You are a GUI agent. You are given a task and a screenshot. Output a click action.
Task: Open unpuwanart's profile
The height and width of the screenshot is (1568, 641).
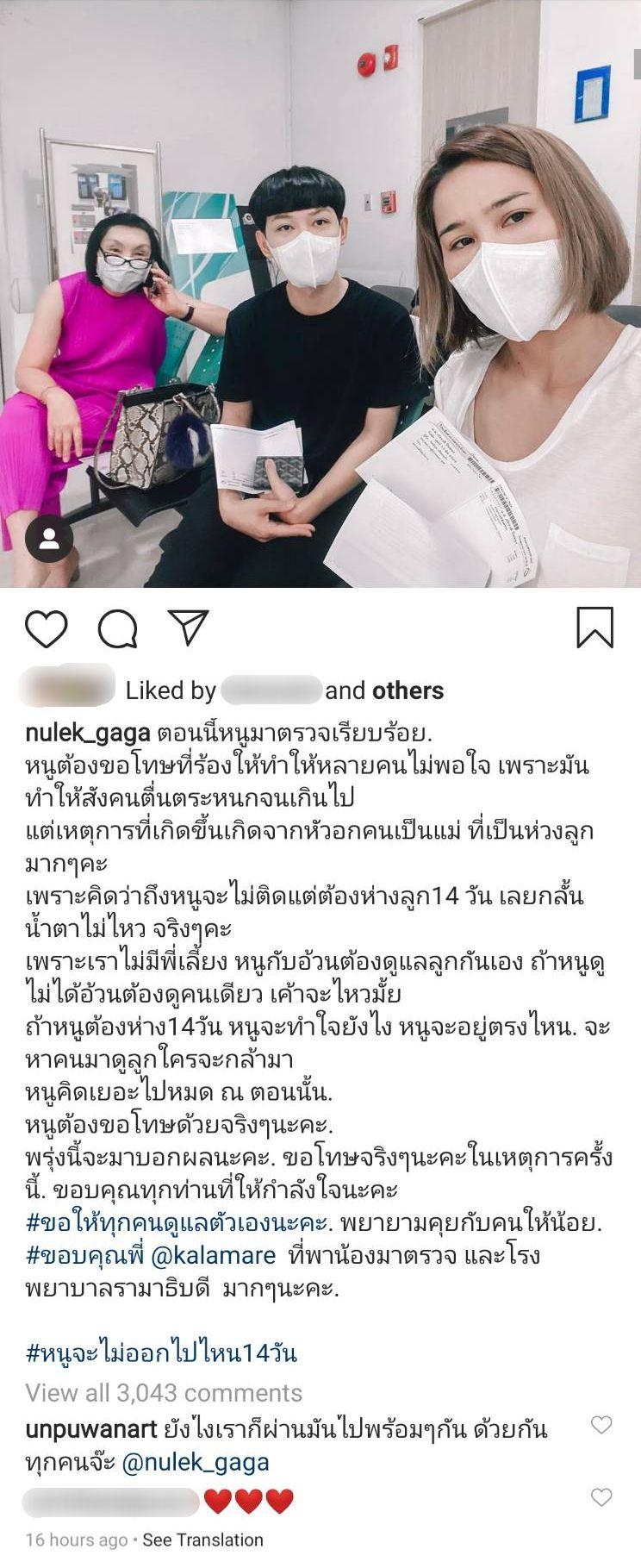pos(90,1430)
